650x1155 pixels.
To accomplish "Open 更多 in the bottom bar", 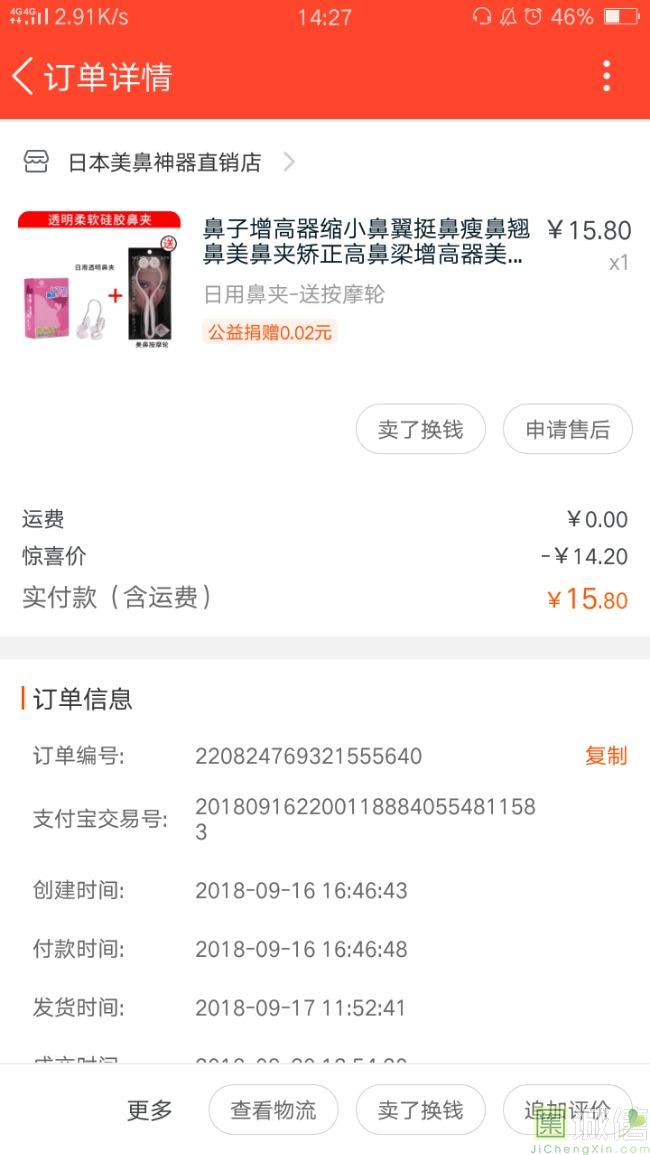I will (x=150, y=1110).
